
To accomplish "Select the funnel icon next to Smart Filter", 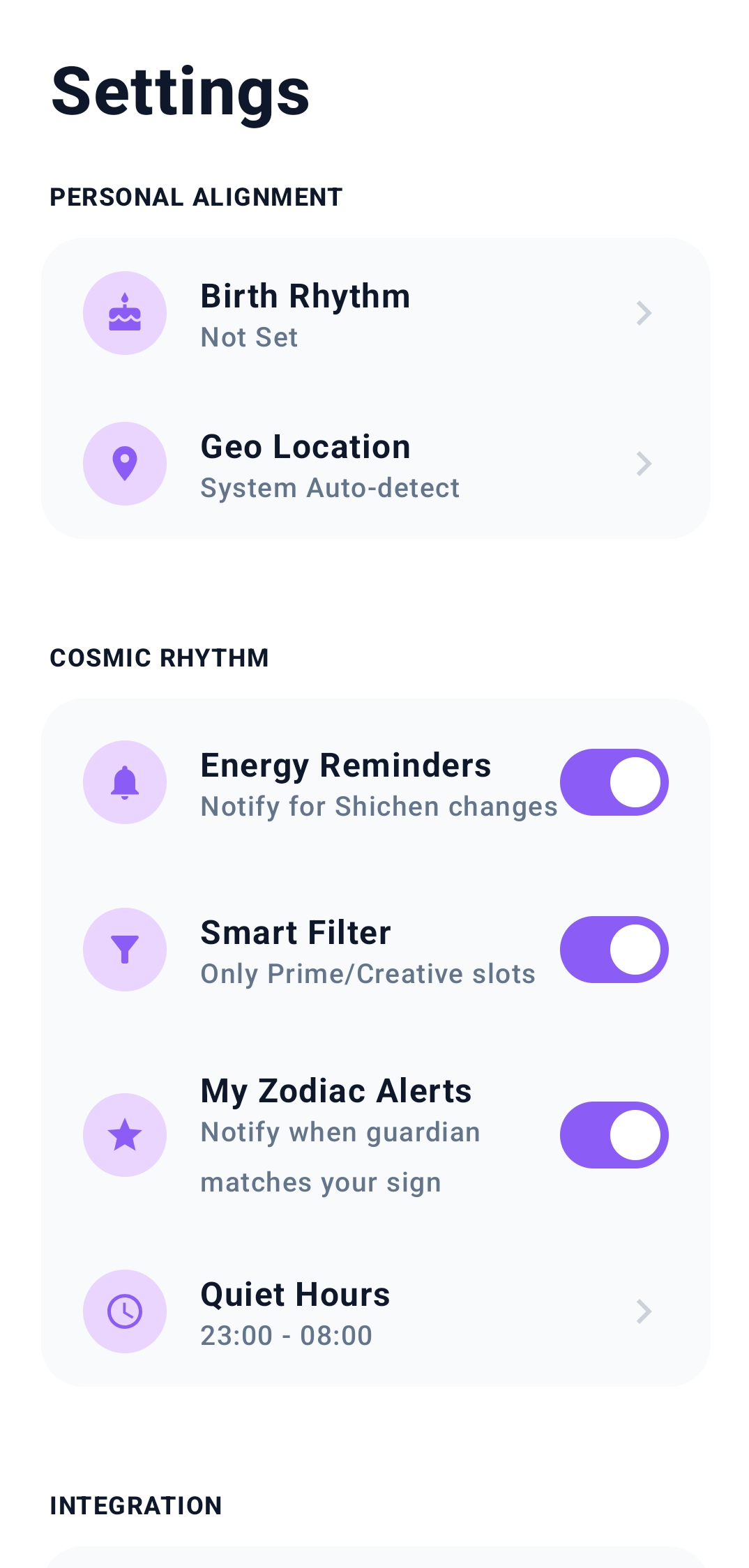I will [125, 950].
